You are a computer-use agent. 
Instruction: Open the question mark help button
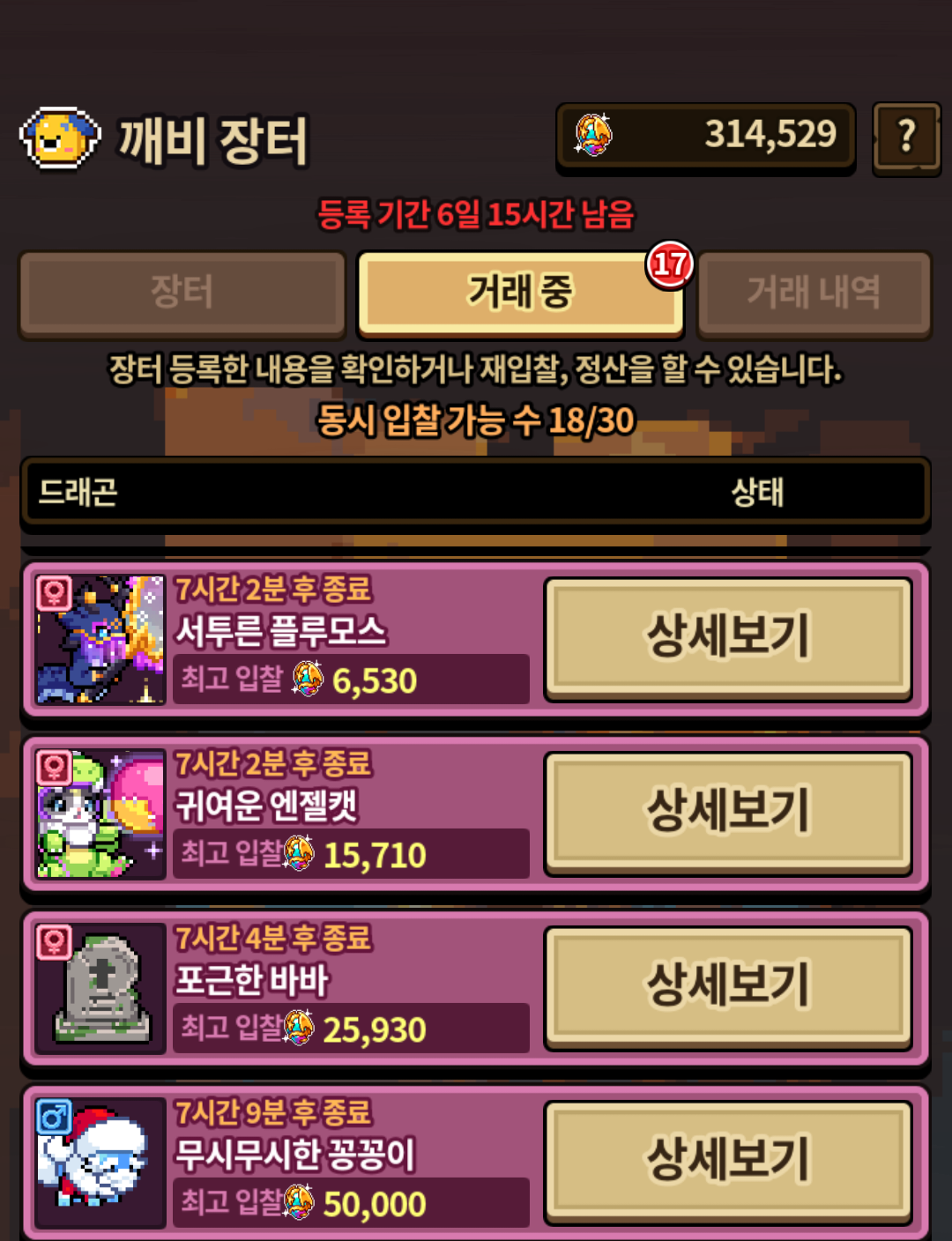tap(906, 138)
